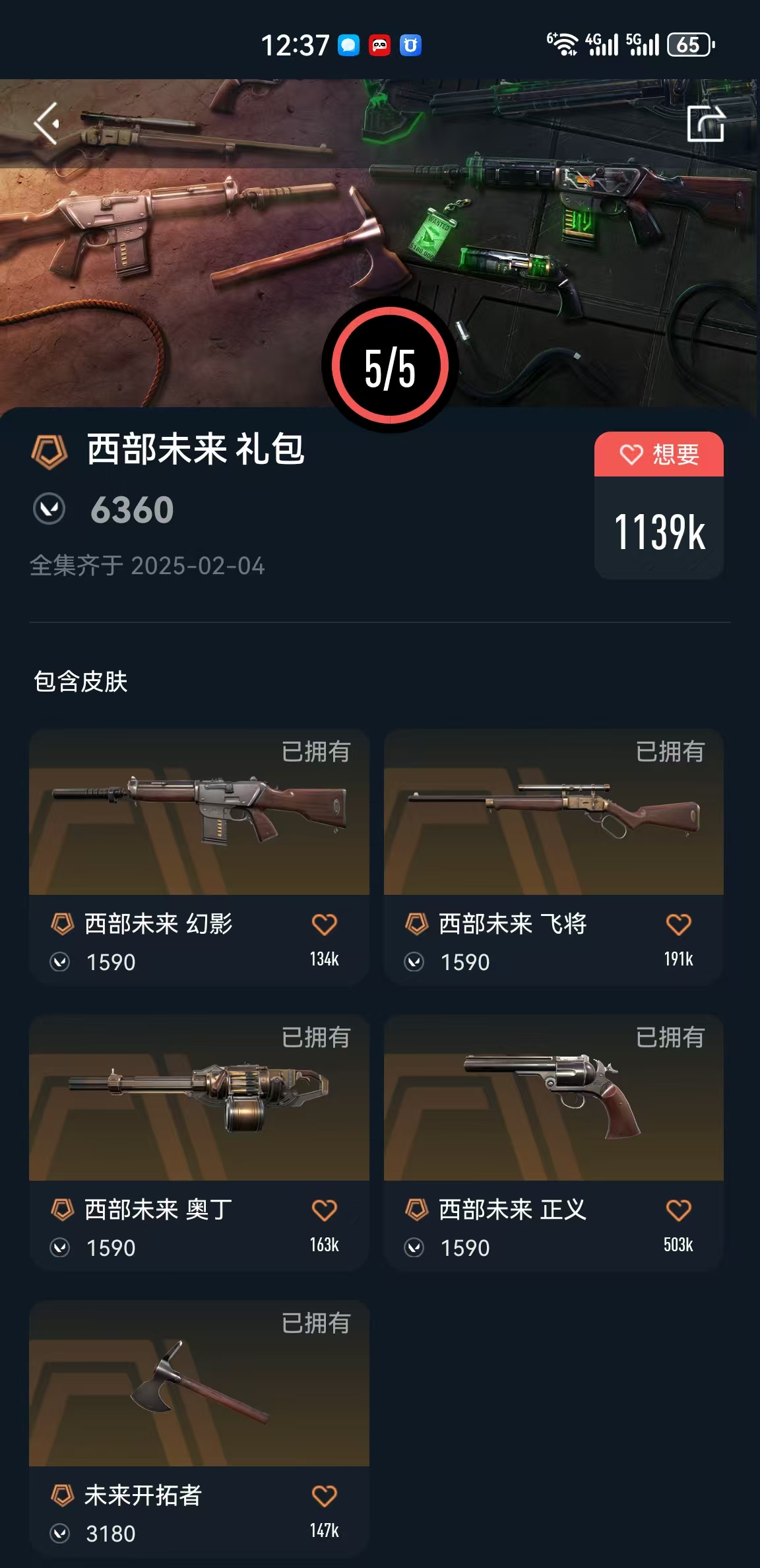Like the 未来开拓者 axe skin

tap(324, 1496)
